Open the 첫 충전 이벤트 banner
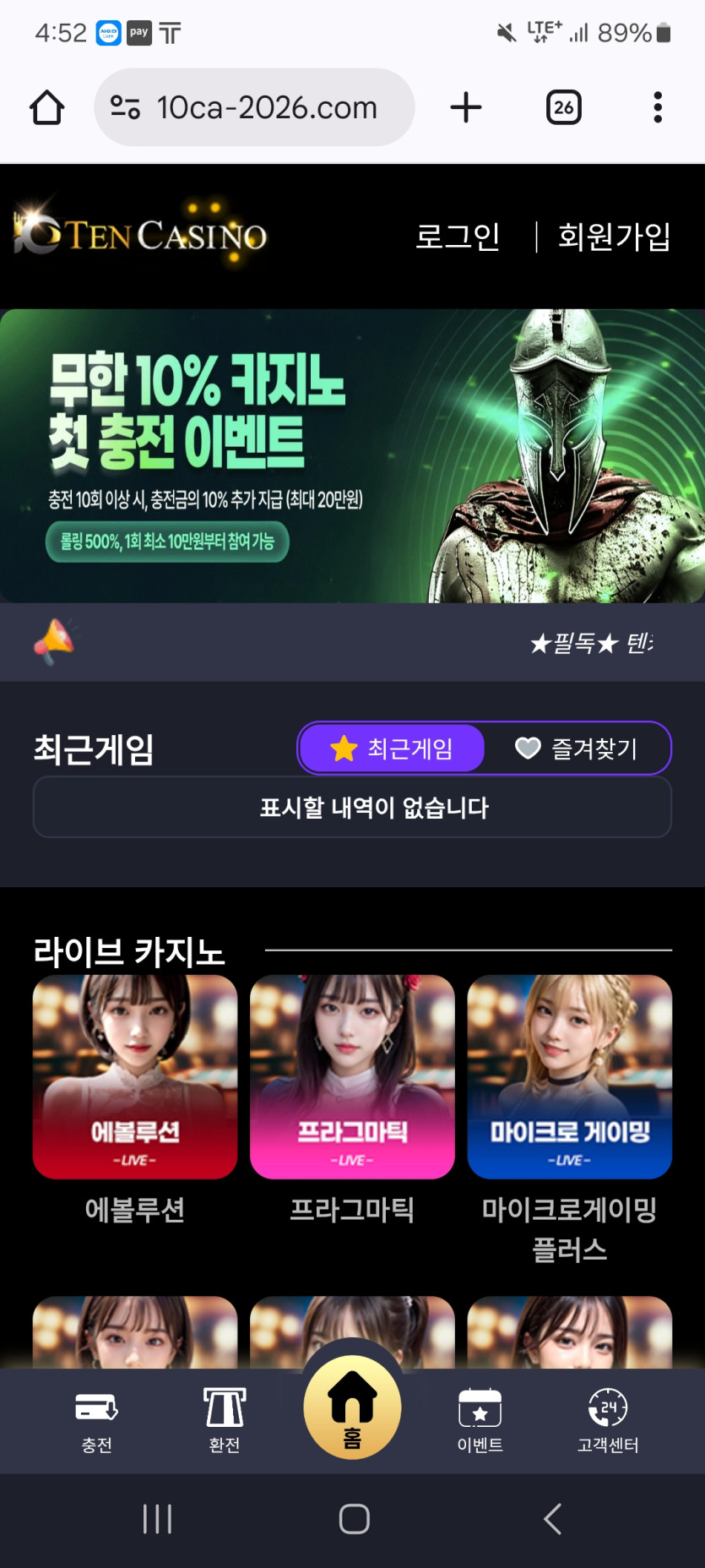Screen dimensions: 705x1568 (352, 456)
